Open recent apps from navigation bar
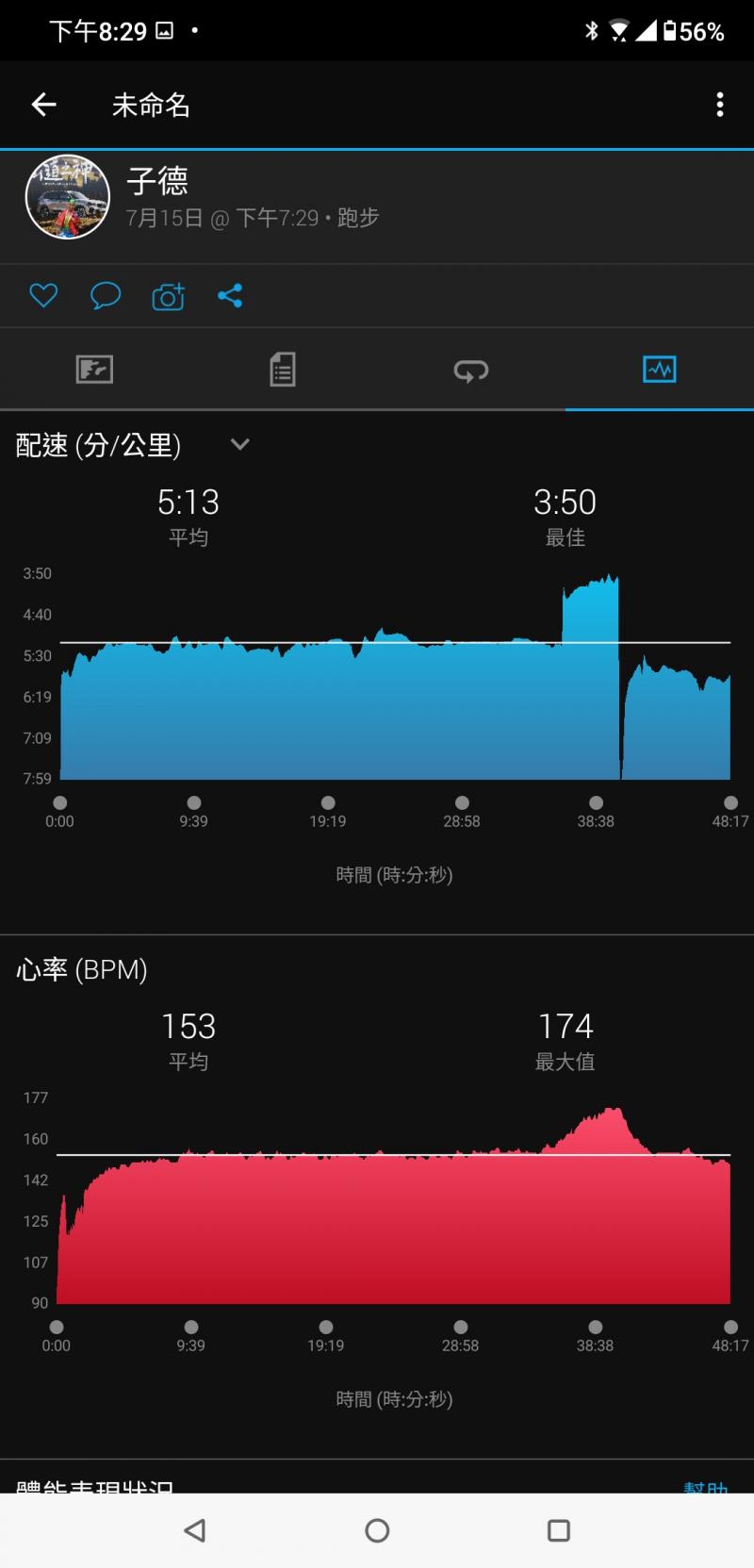 (559, 1530)
